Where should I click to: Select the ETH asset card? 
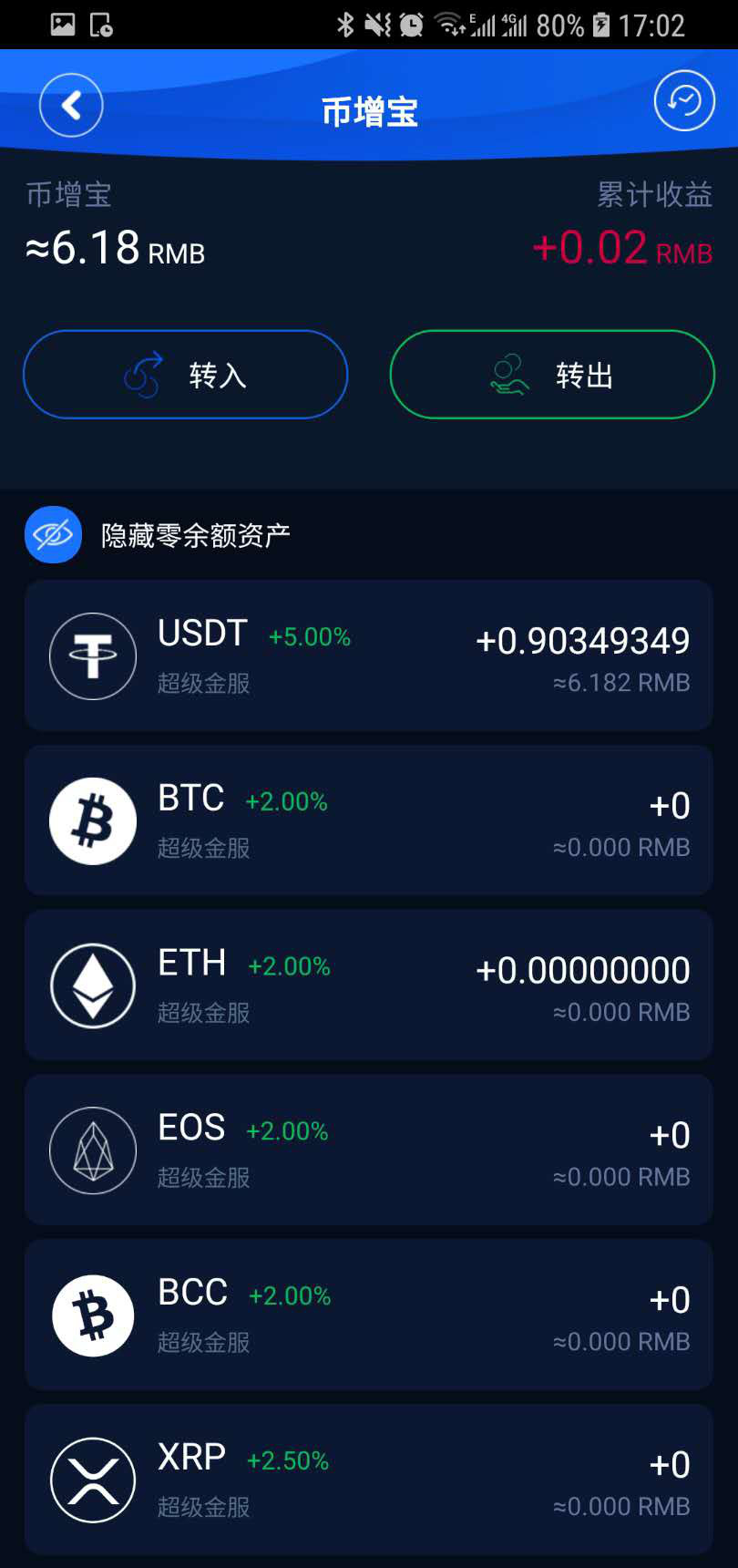click(368, 985)
